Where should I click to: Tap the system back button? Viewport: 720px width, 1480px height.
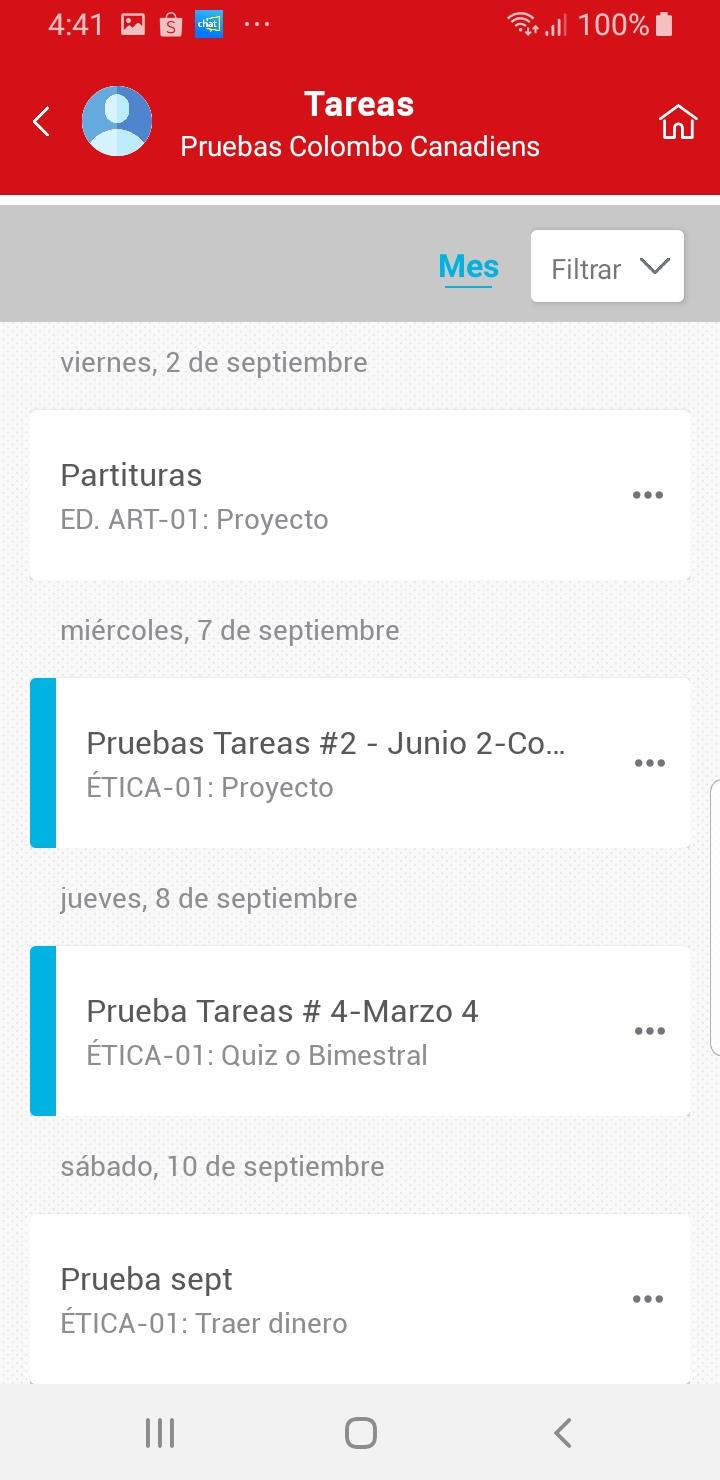tap(562, 1433)
